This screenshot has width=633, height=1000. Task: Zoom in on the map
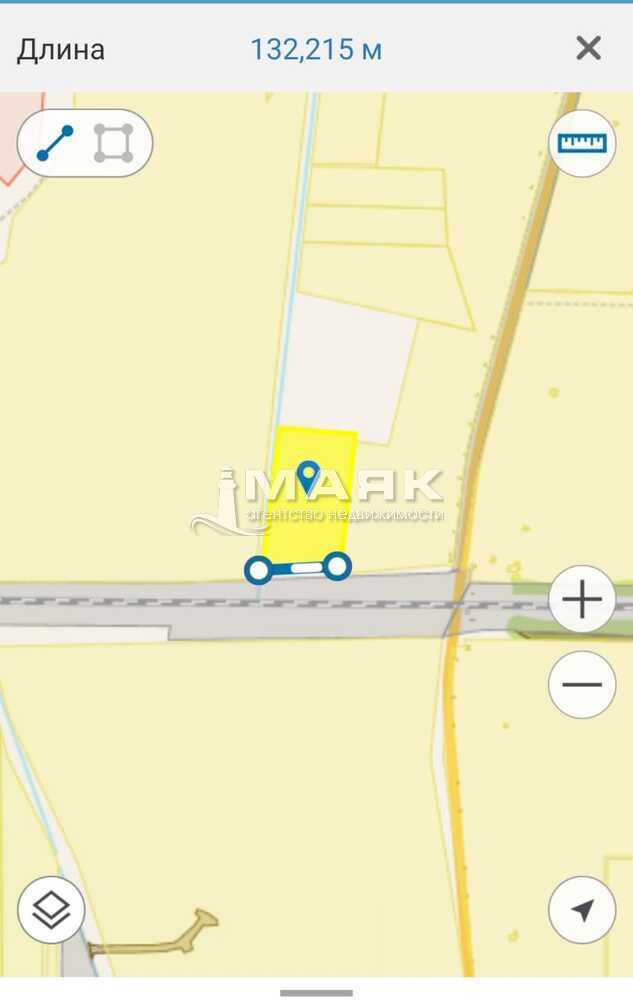582,600
